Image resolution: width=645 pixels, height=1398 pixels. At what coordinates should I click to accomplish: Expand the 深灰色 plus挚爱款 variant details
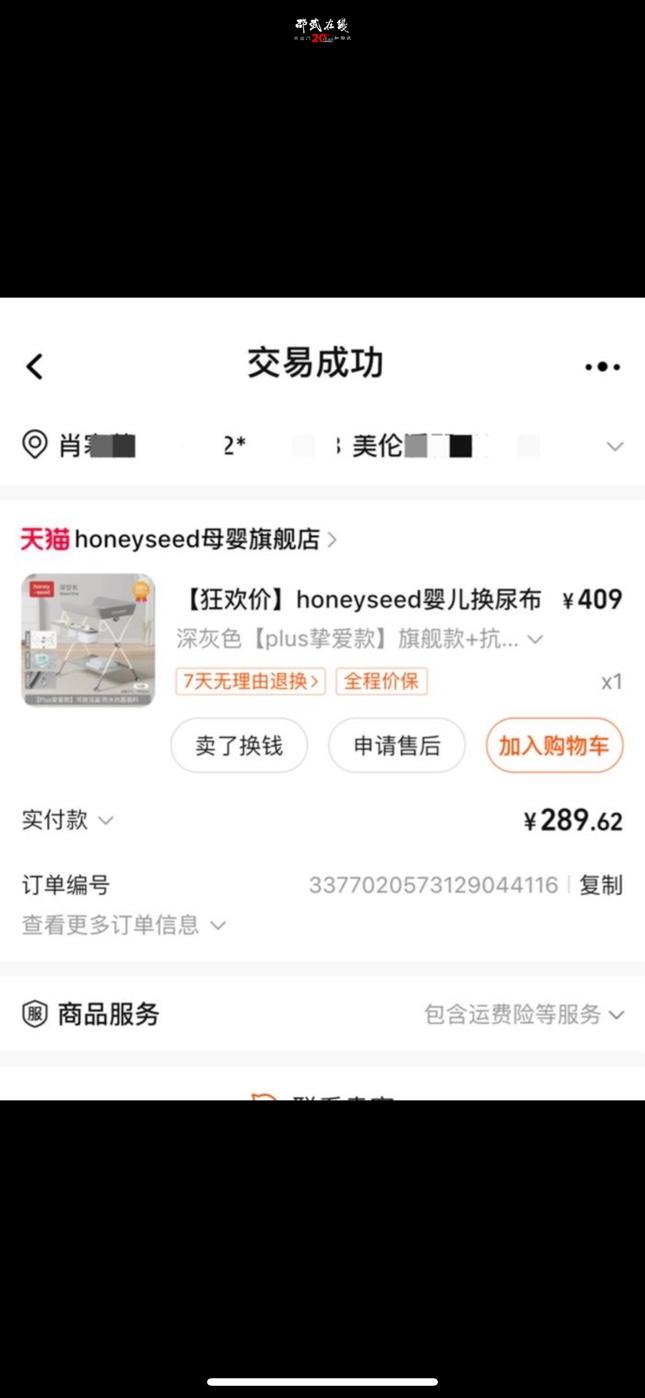[535, 639]
